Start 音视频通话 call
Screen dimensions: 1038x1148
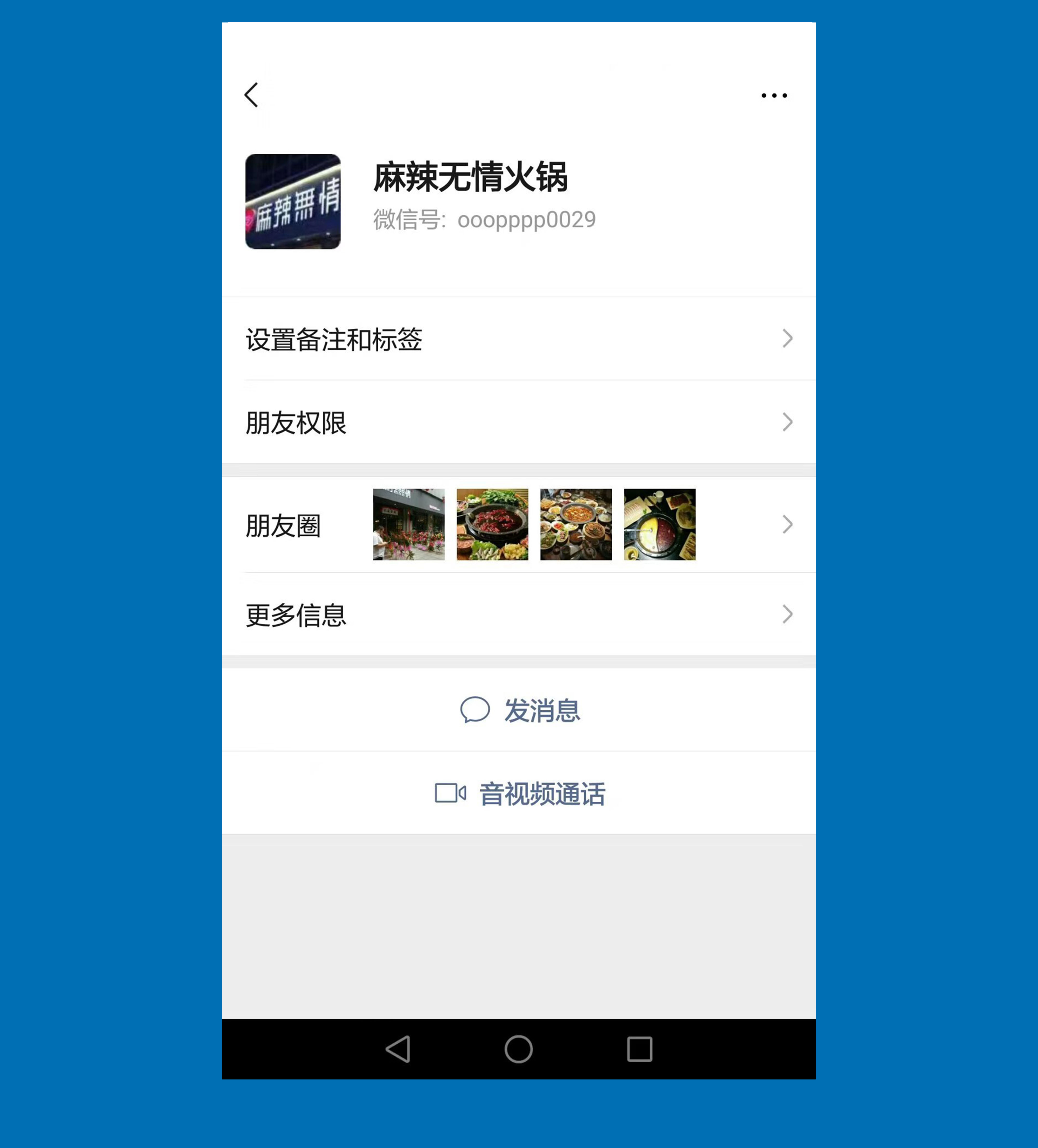coord(520,793)
